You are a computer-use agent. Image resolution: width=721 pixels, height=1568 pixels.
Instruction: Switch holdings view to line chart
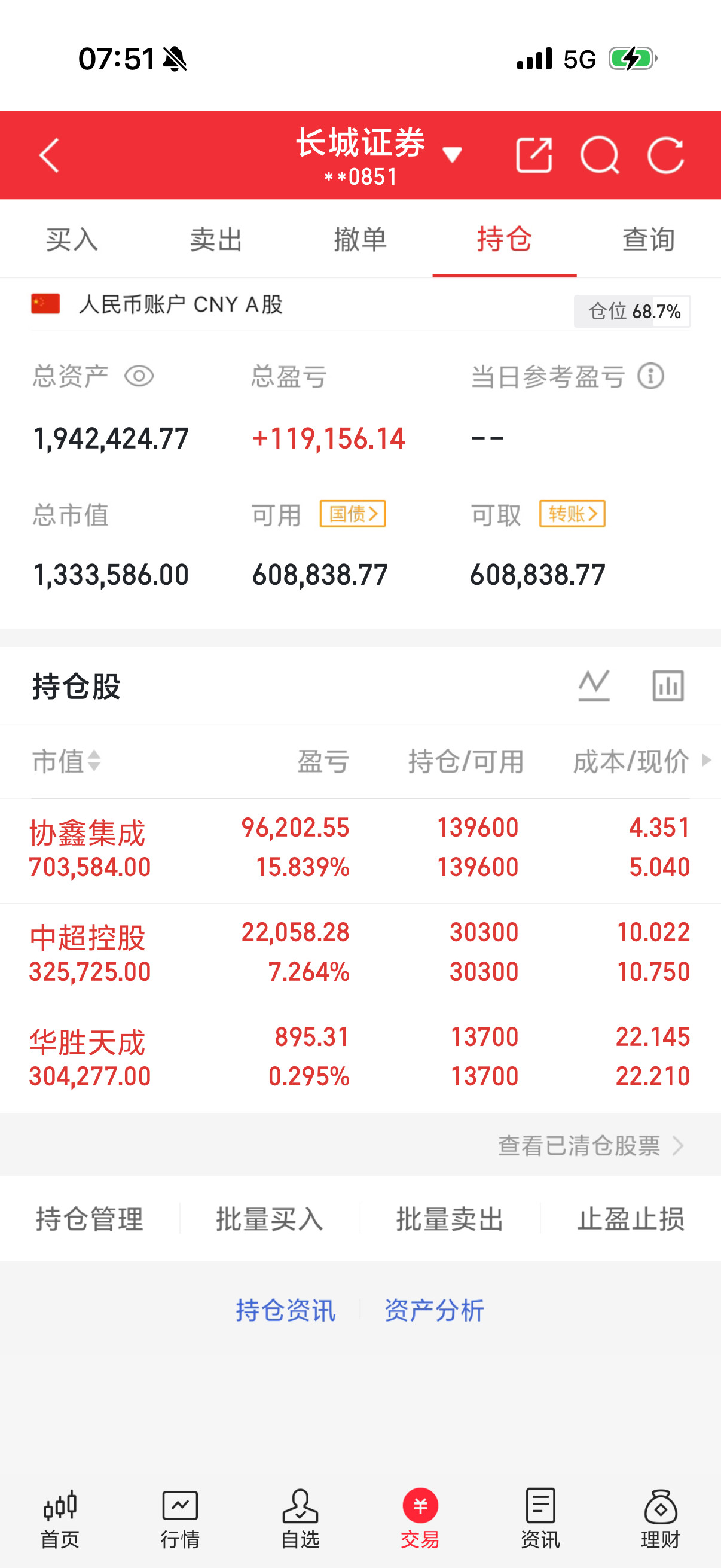(593, 685)
